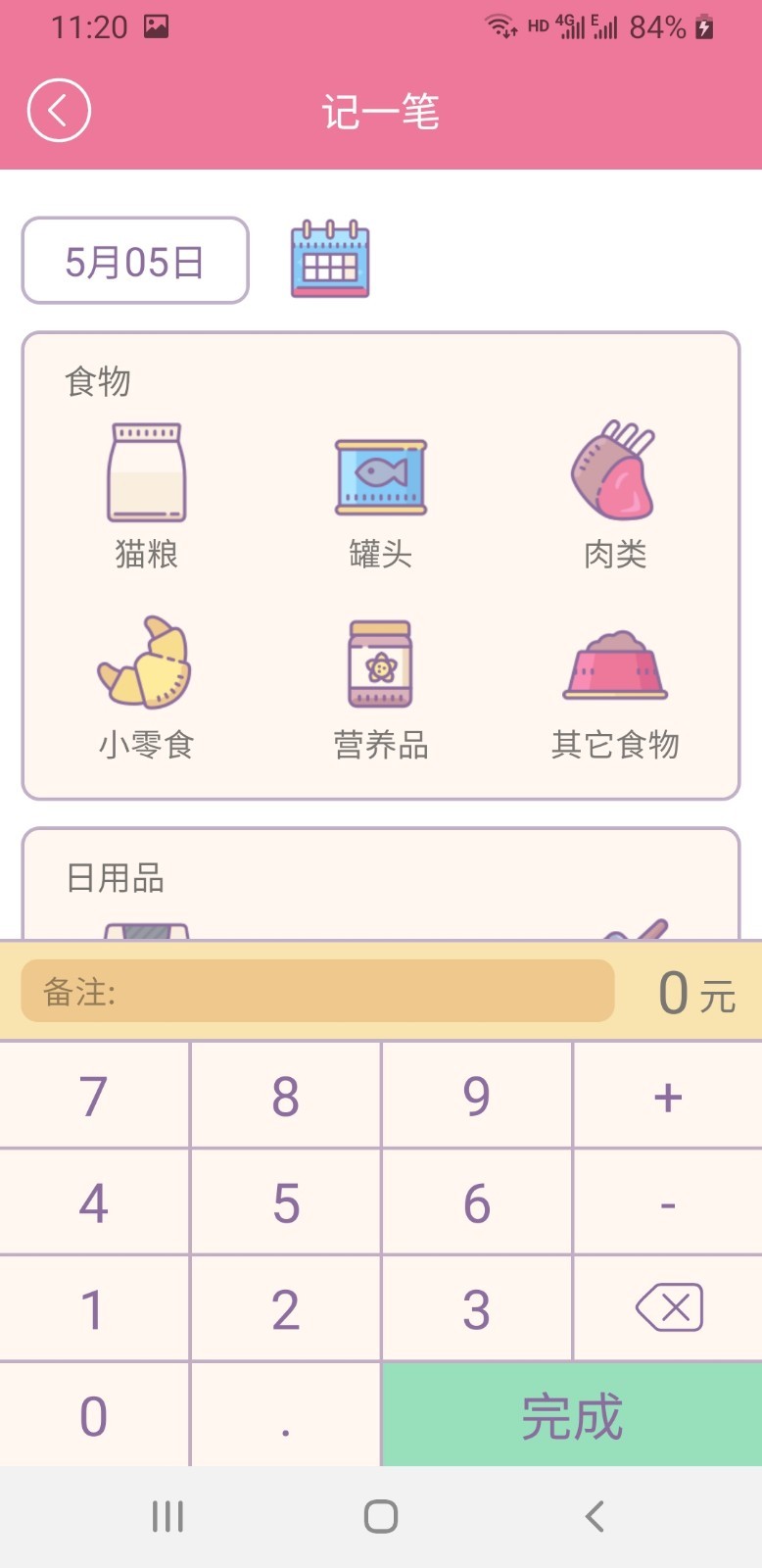Tap the backspace delete key
Screen dimensions: 762x1568
tap(667, 1308)
